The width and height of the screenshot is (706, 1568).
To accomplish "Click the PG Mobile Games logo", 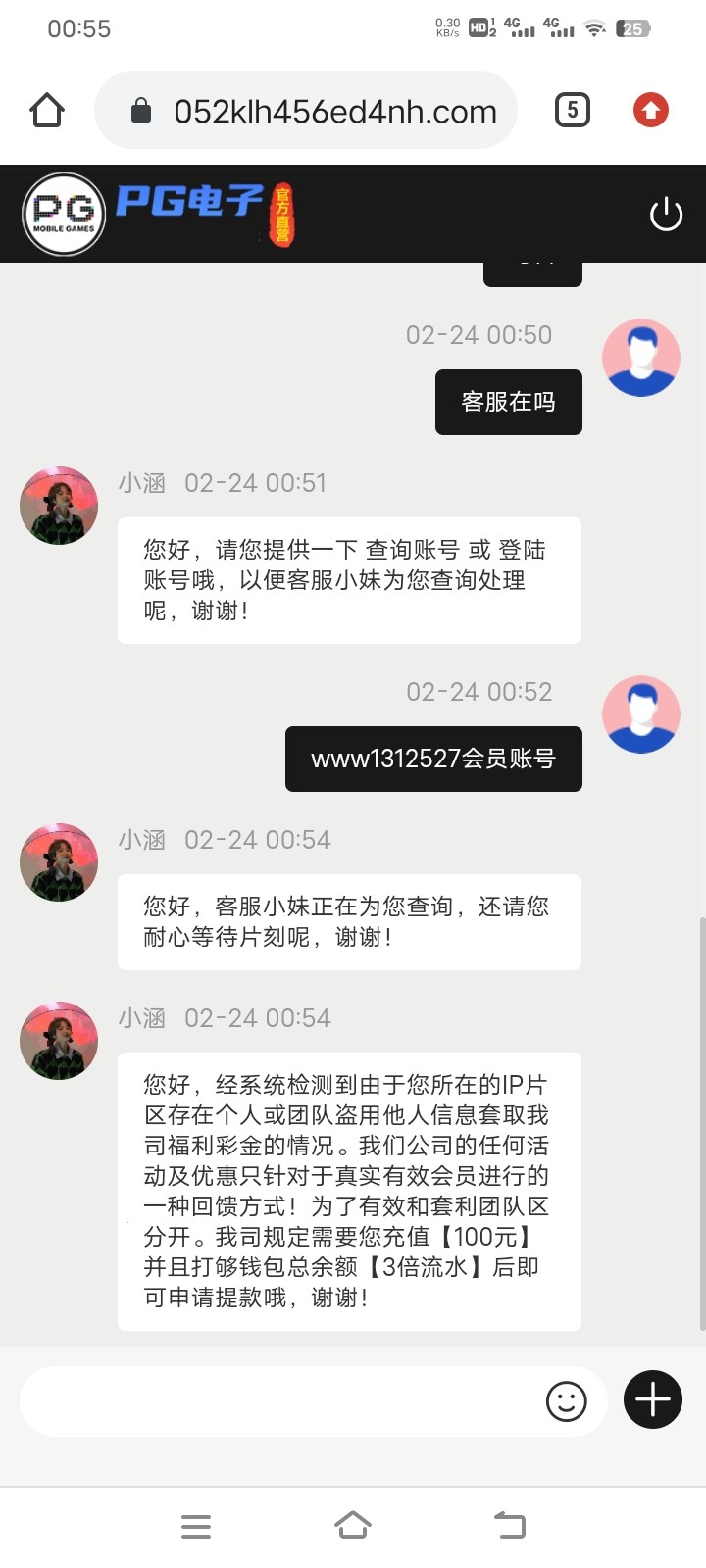I will (x=63, y=212).
